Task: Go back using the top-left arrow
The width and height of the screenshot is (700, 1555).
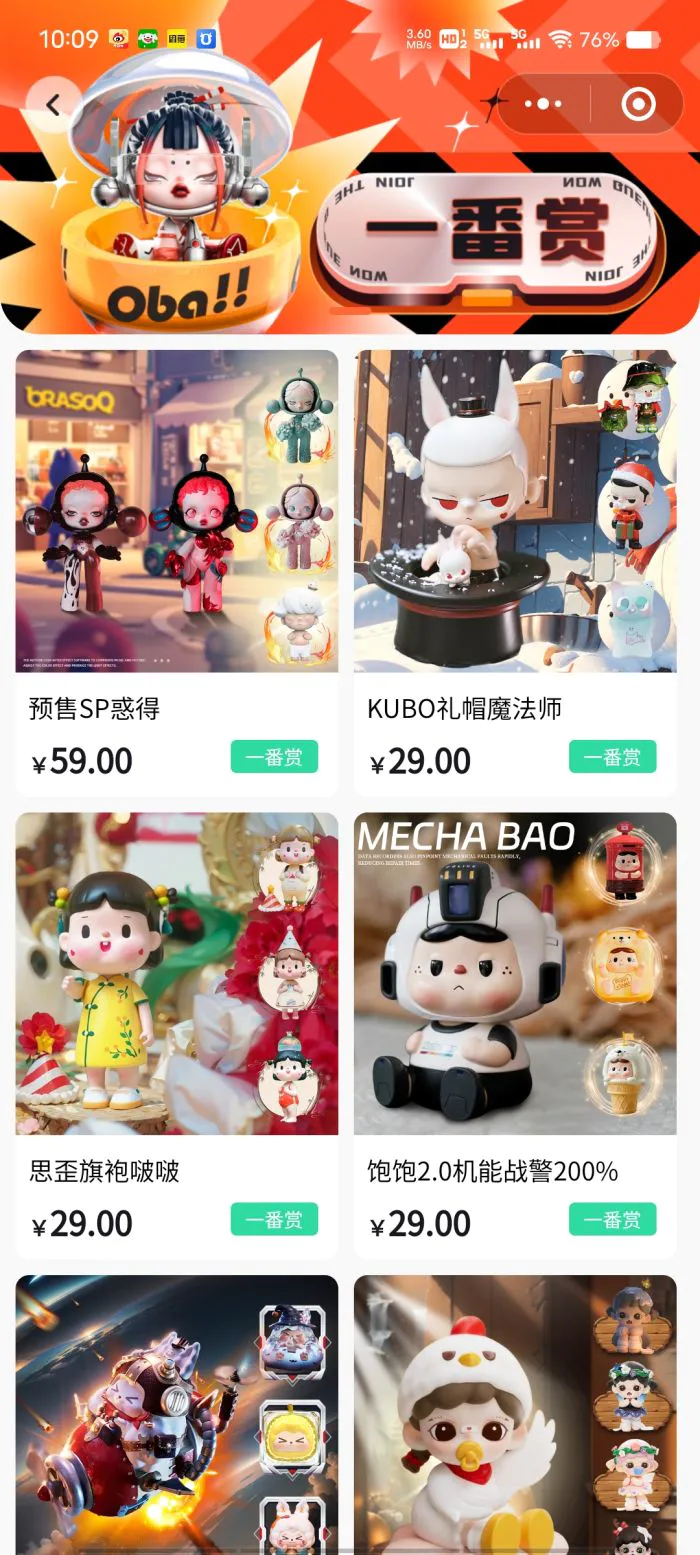Action: click(x=53, y=104)
